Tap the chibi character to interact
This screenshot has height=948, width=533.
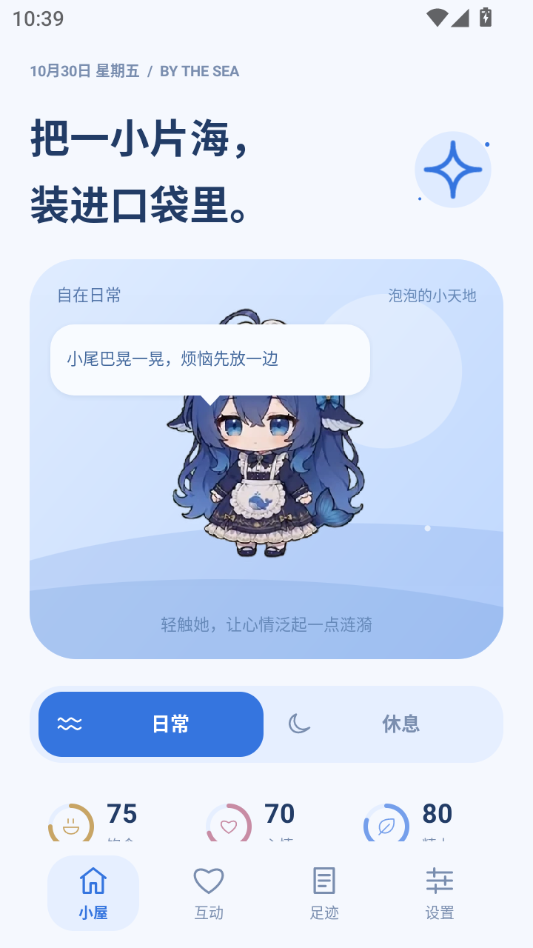(x=266, y=440)
